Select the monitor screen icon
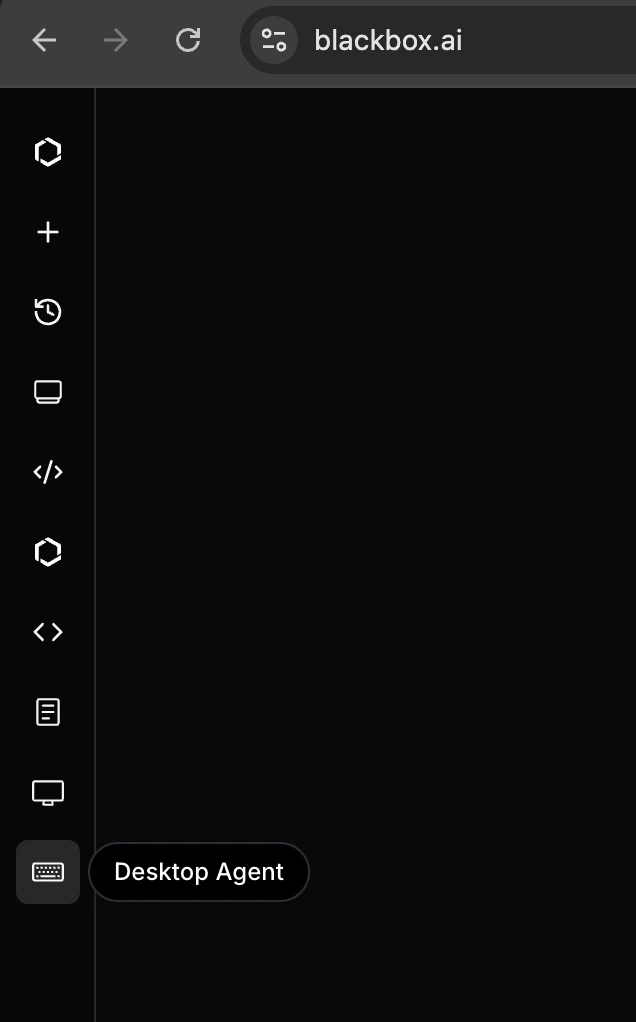636x1022 pixels. [48, 793]
